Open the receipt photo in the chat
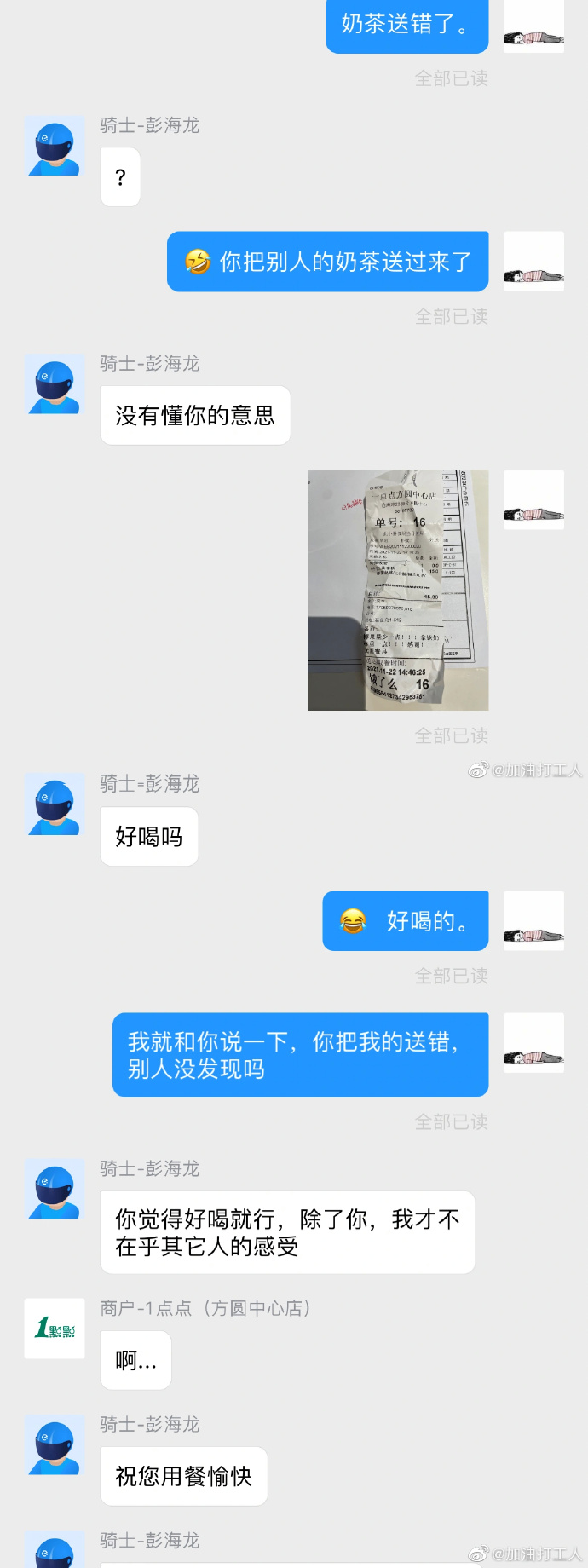Viewport: 588px width, 1568px height. click(x=398, y=590)
